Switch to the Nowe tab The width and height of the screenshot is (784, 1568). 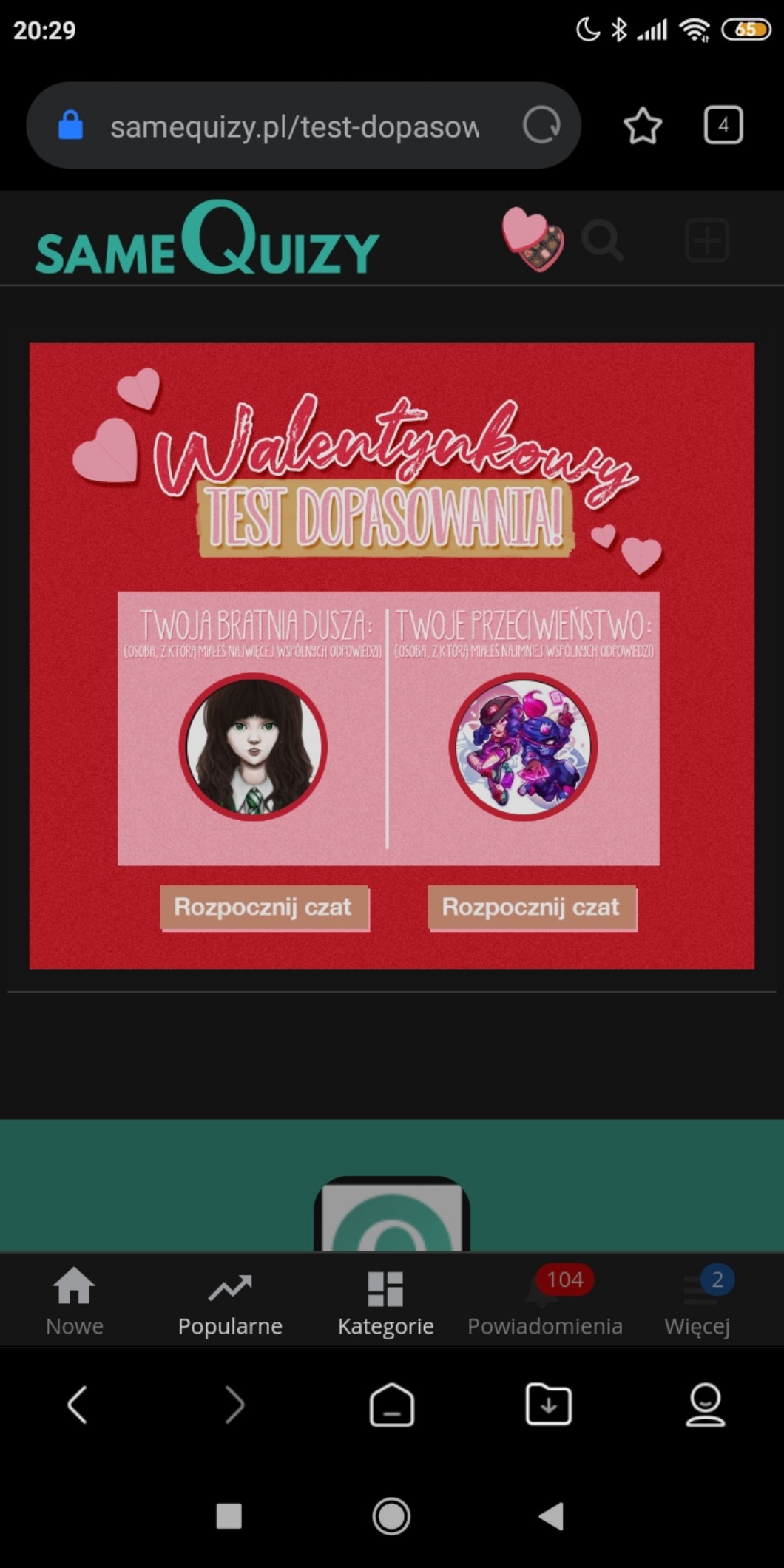(x=74, y=1301)
